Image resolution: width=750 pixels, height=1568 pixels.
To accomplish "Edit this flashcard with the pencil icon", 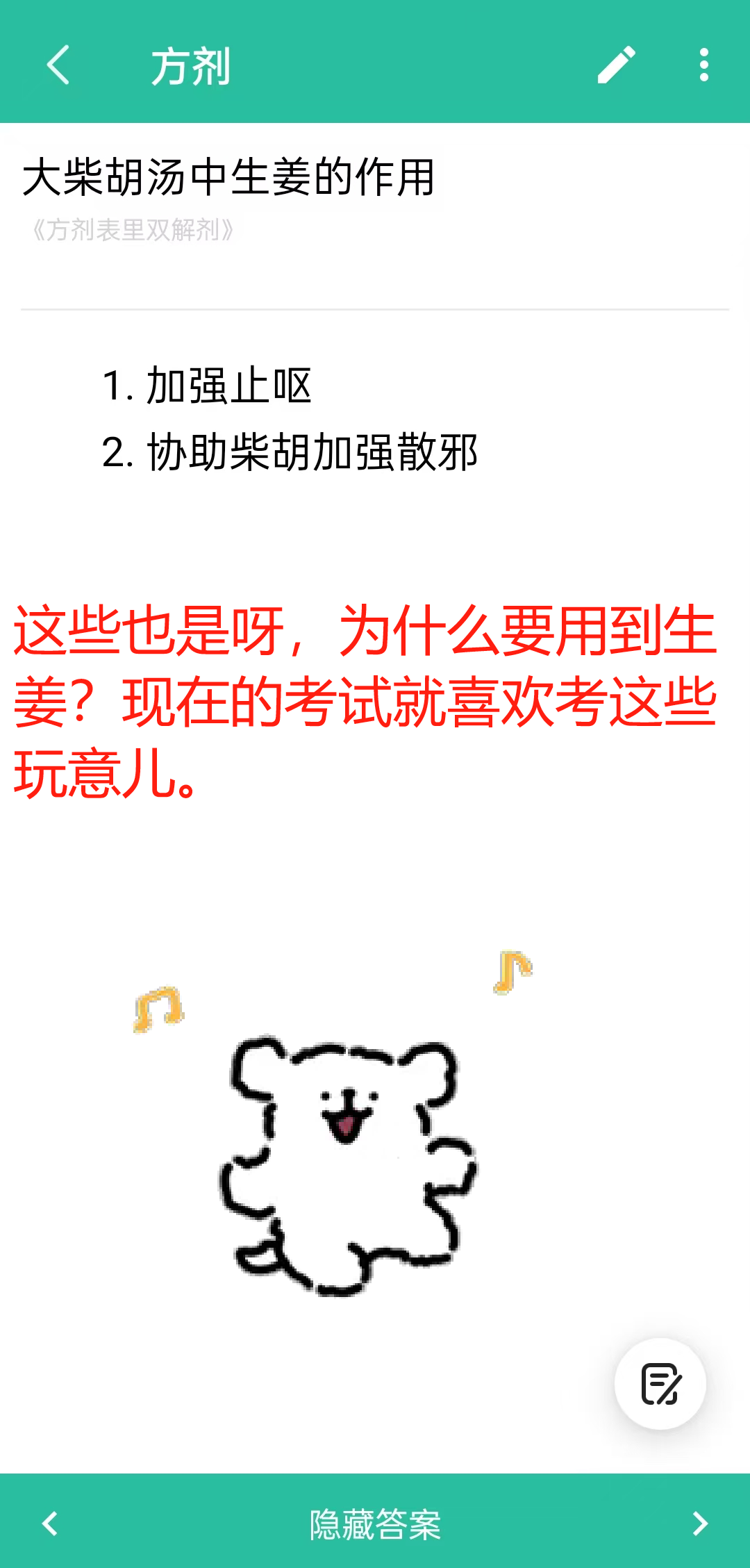I will 616,65.
